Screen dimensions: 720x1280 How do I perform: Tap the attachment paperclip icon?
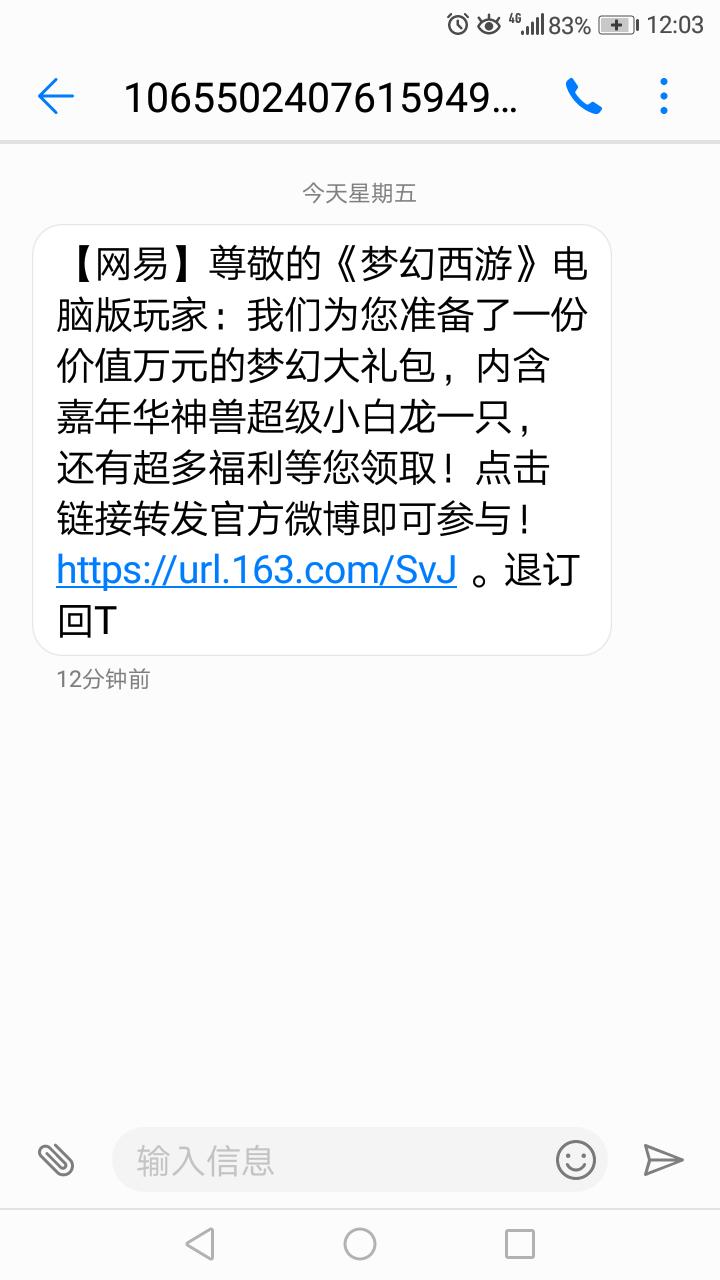click(56, 1160)
